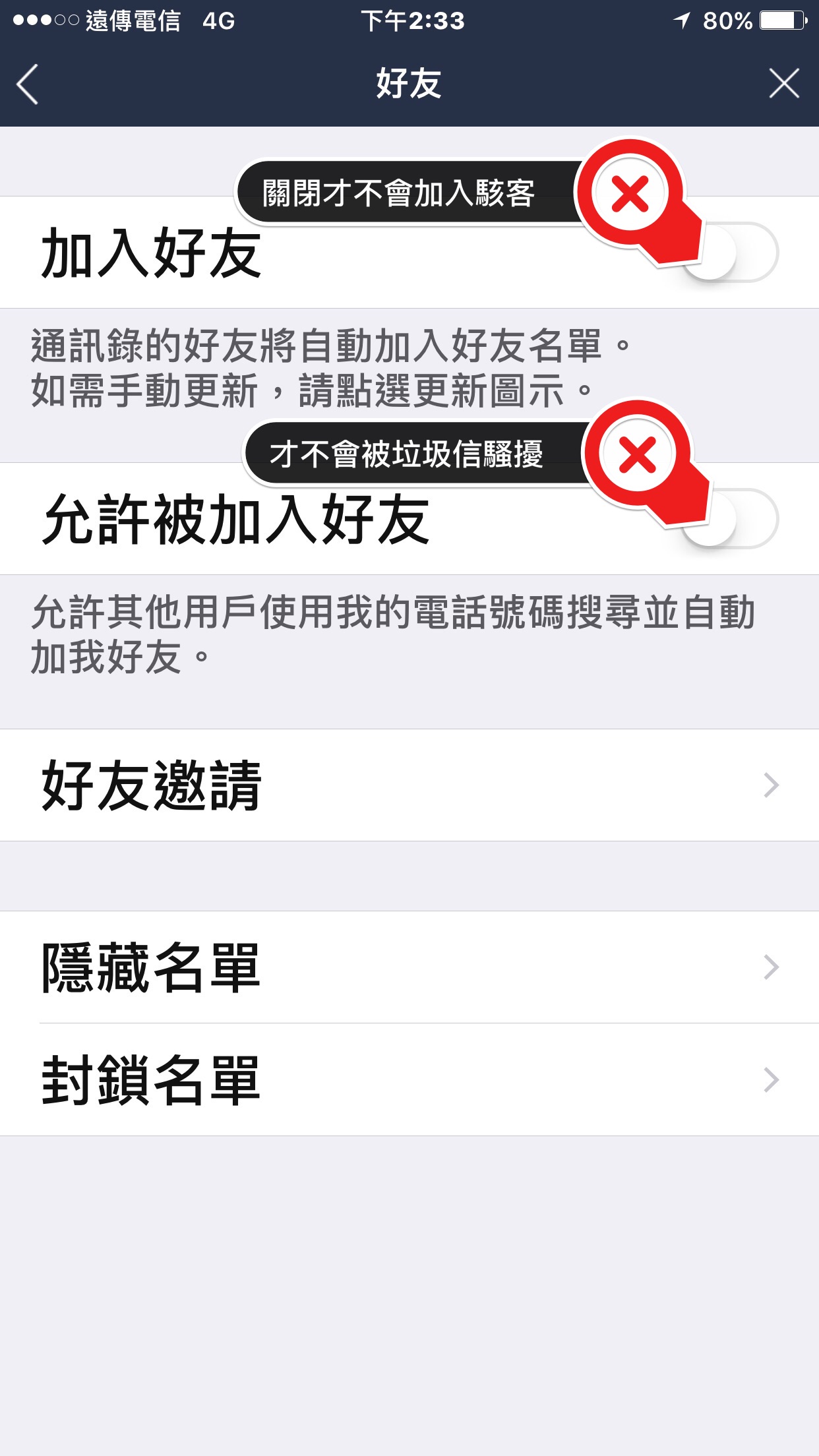
Task: Open the 封鎖名單 list
Action: (409, 1079)
